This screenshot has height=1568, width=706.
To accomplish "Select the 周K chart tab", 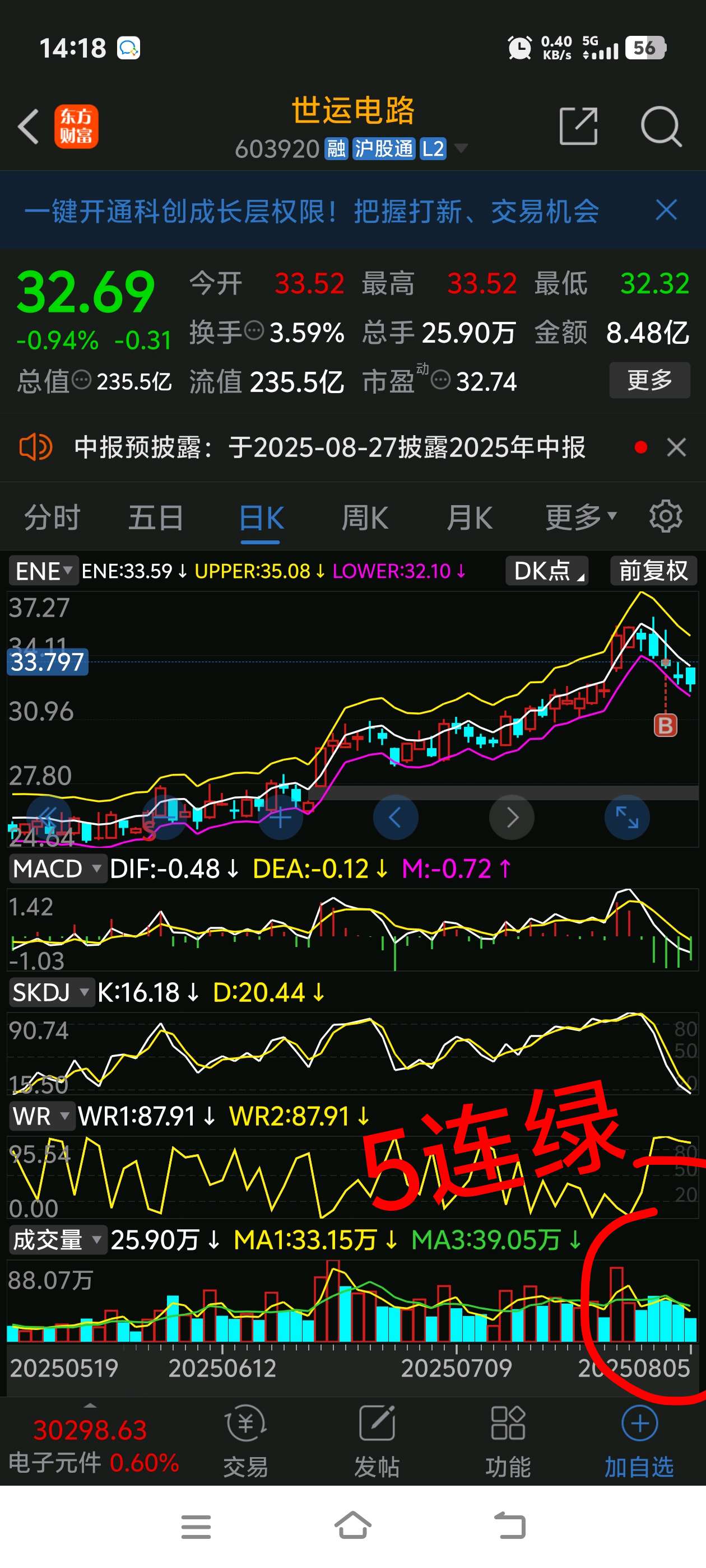I will [x=365, y=518].
